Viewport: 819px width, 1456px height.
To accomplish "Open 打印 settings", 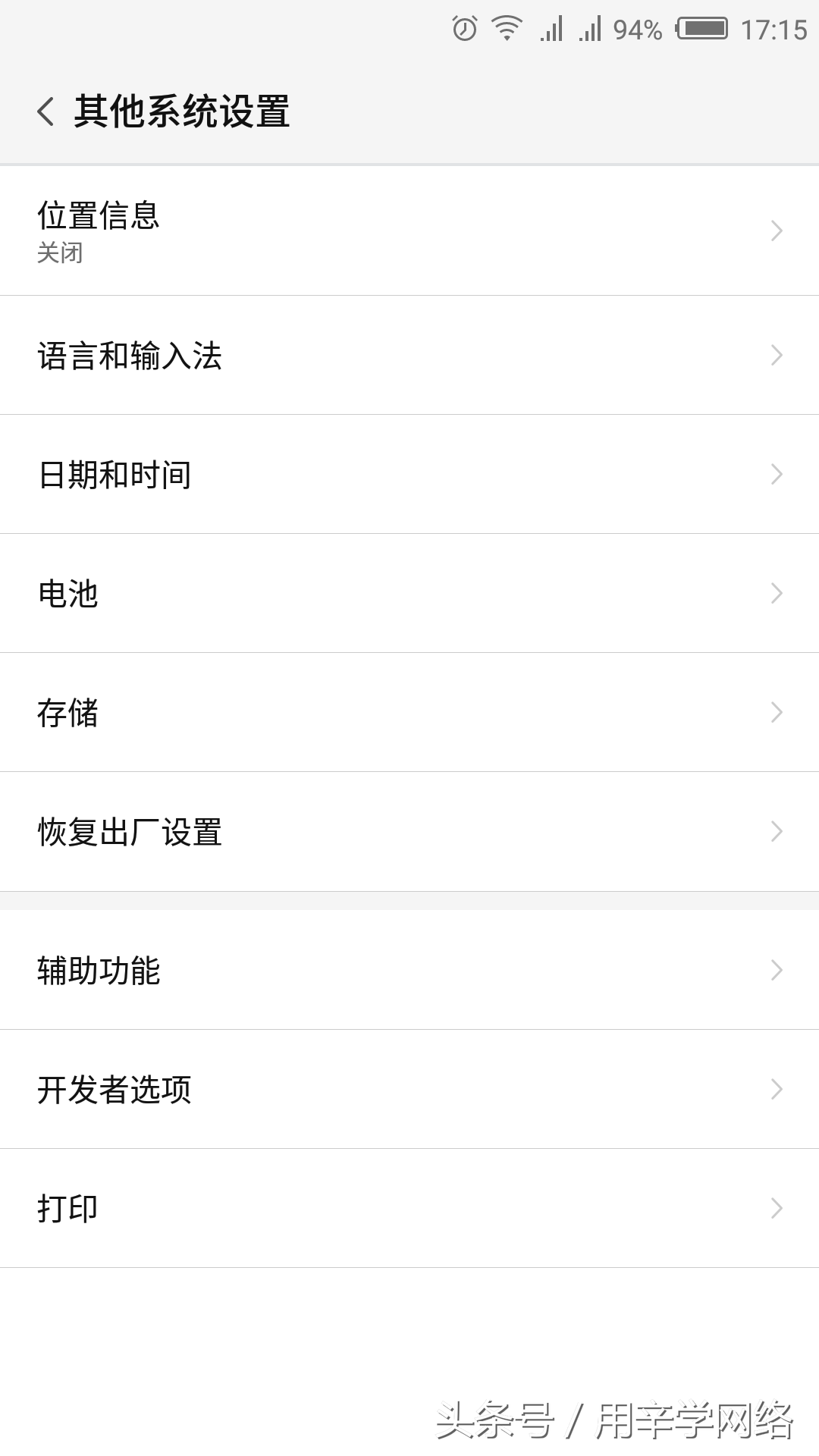I will 409,1208.
